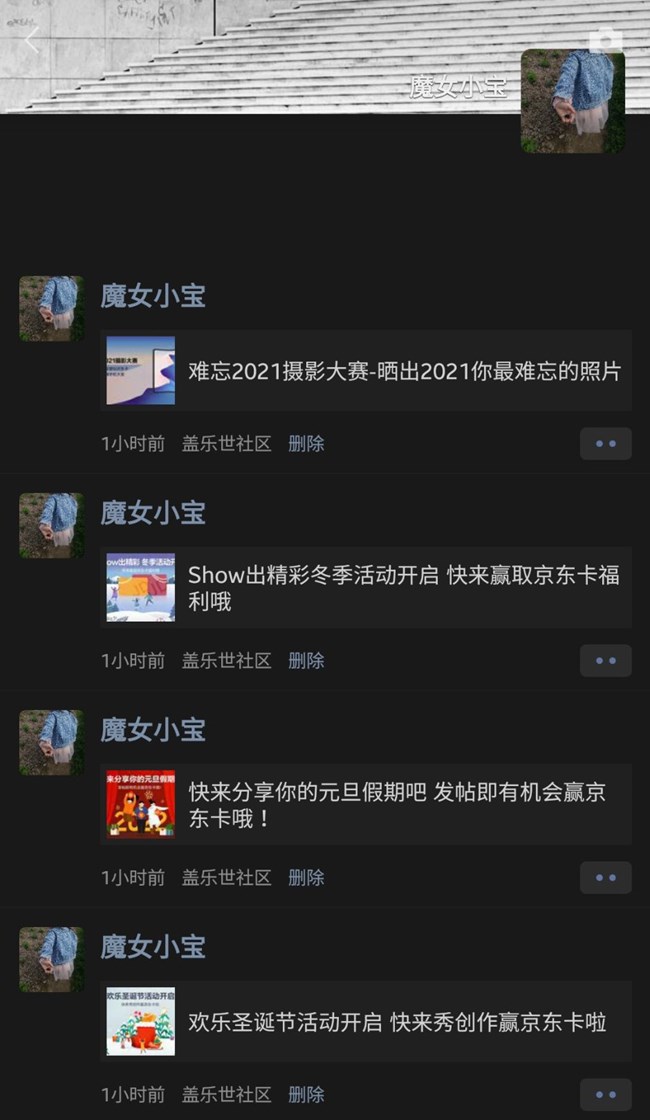Open the camera icon at top right
Screen dimensions: 650x1120
[x=606, y=39]
